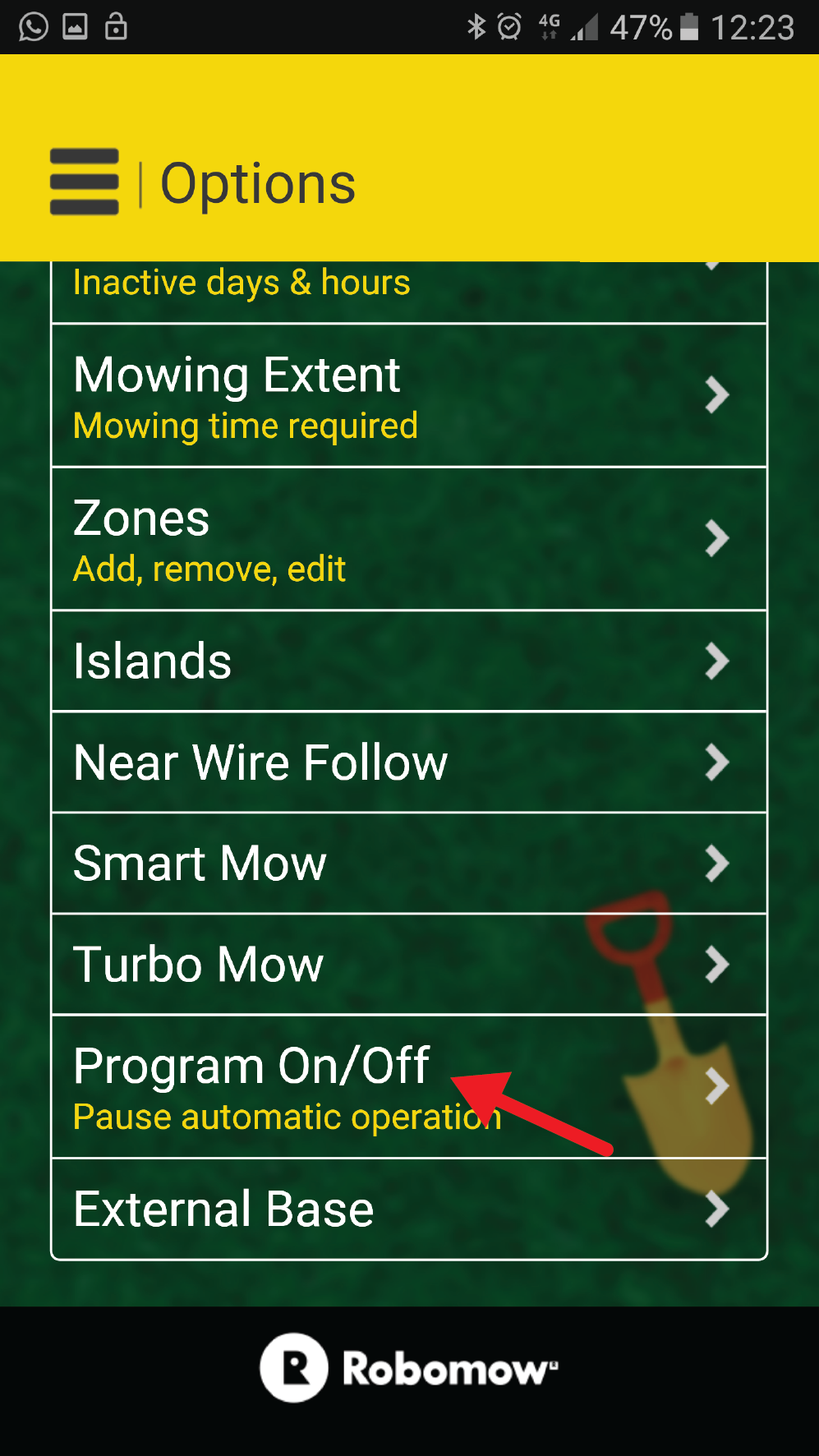Open Turbo Mow settings
The width and height of the screenshot is (819, 1456).
pos(408,965)
